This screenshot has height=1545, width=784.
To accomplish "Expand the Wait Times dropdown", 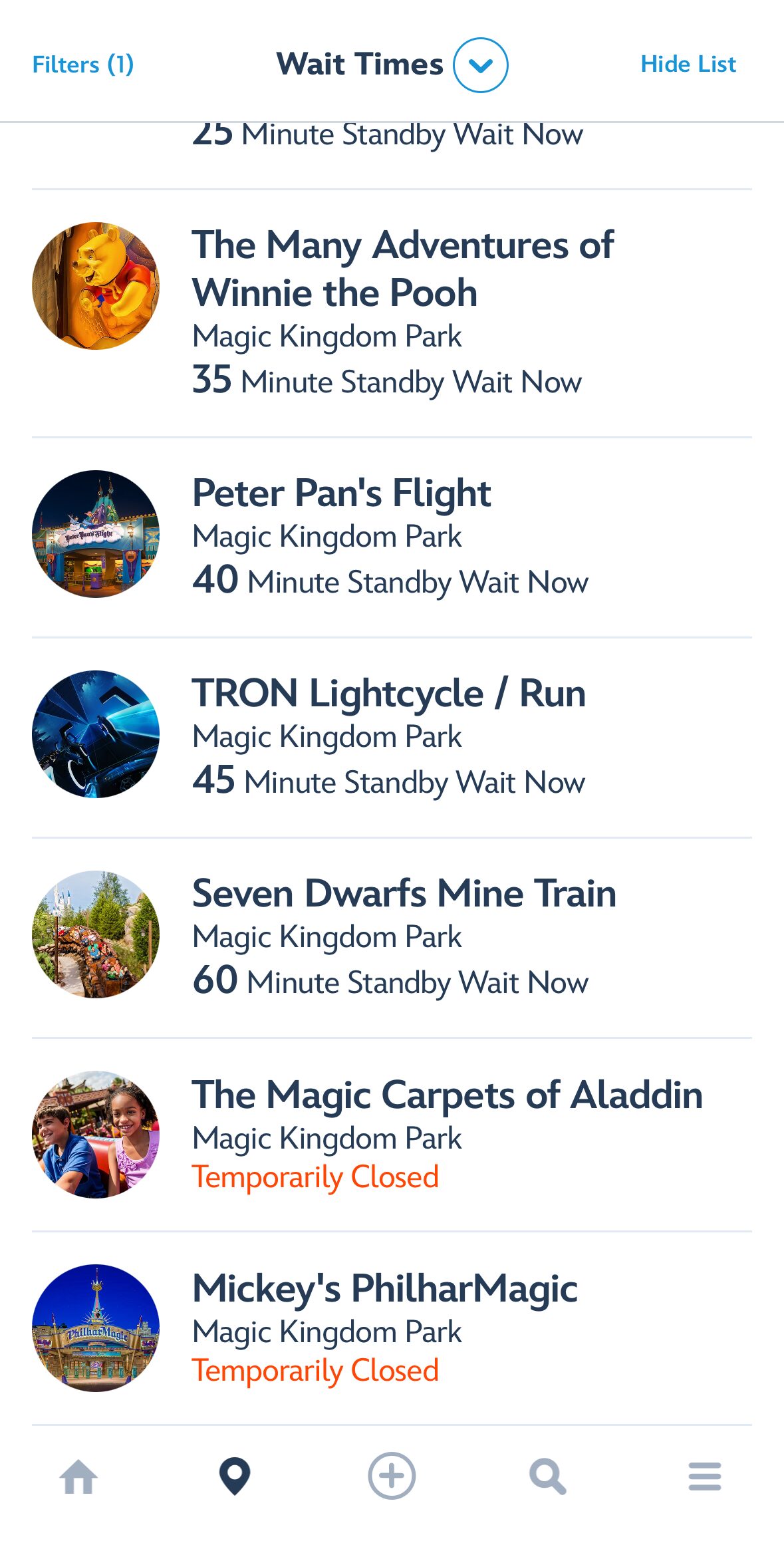I will click(480, 65).
